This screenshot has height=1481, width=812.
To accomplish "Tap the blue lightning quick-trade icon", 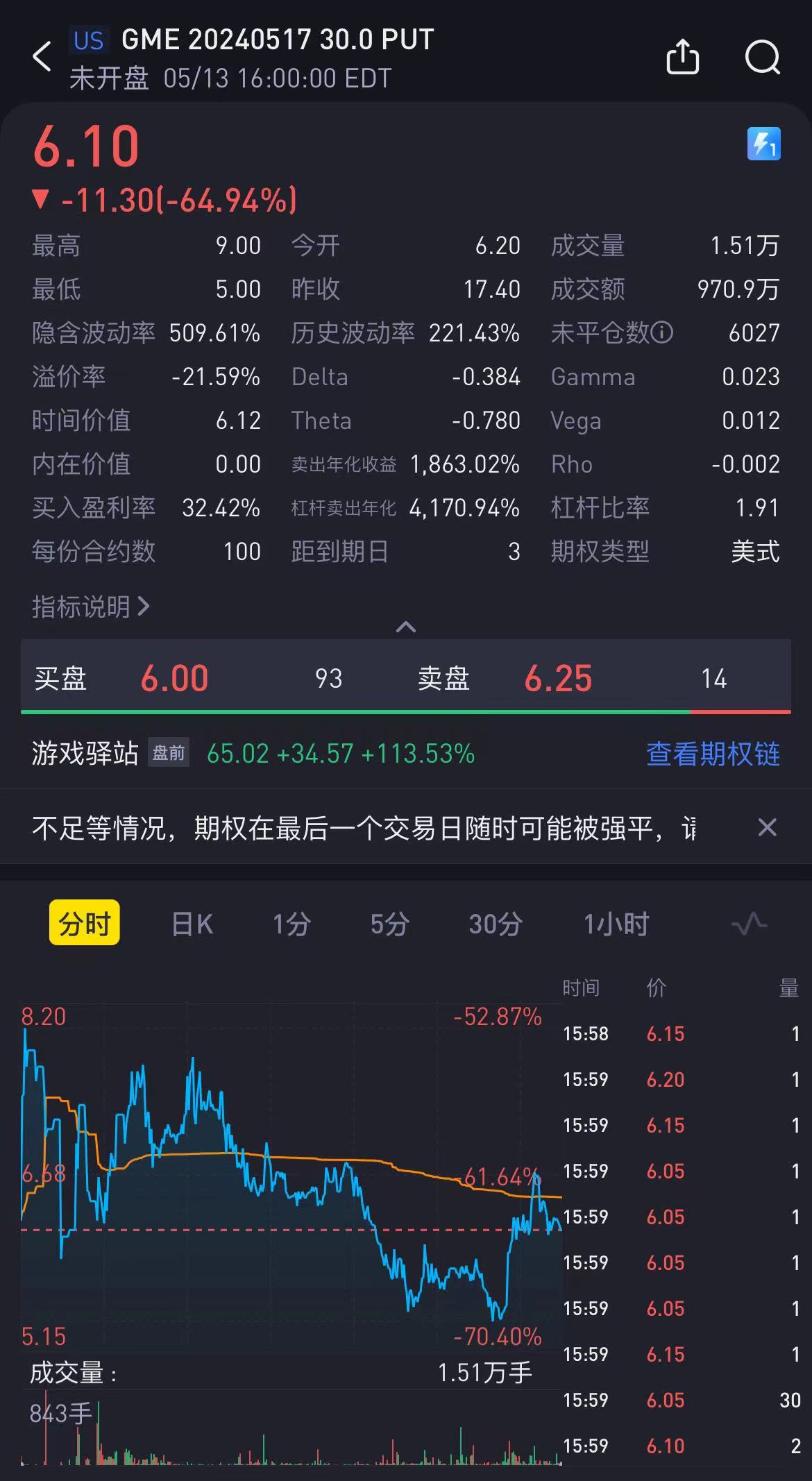I will tap(763, 144).
